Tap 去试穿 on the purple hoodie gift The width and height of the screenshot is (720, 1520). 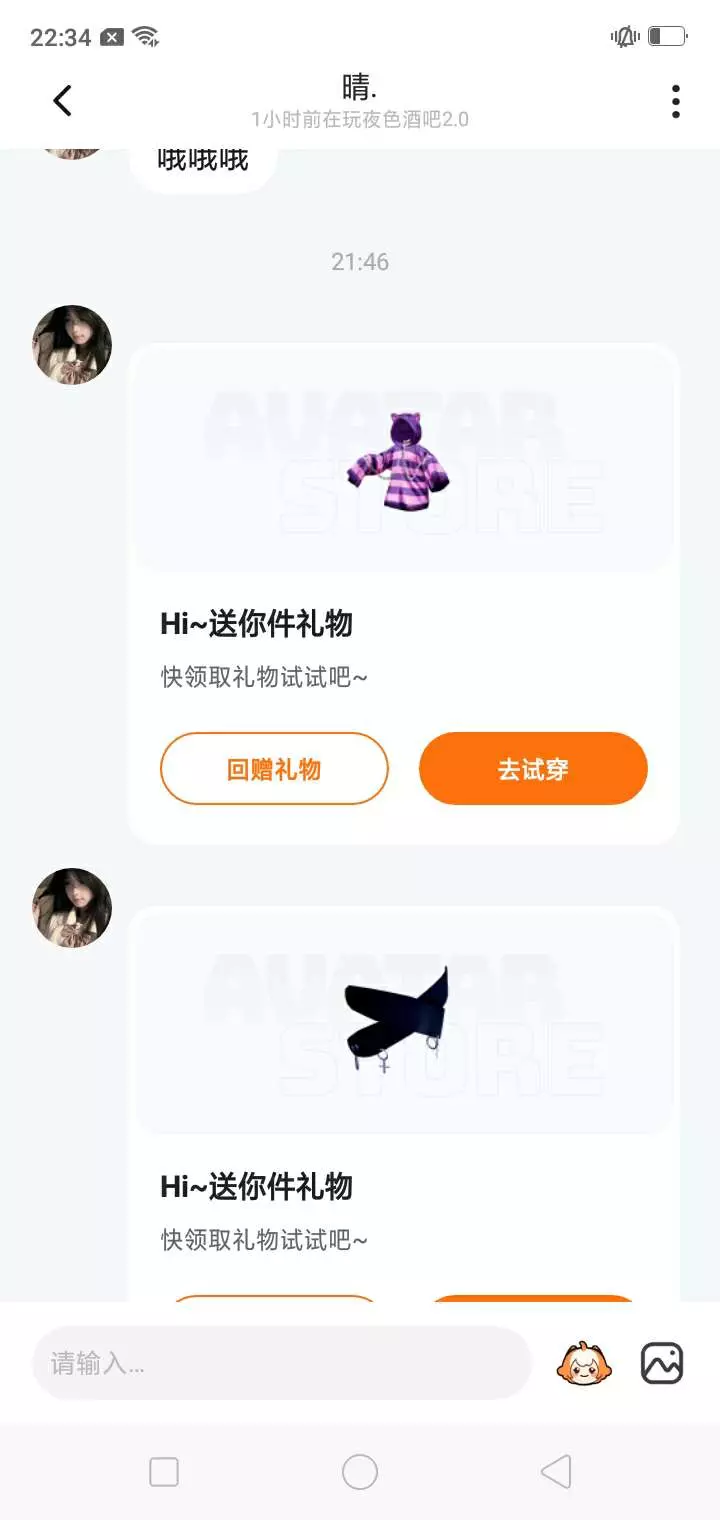533,769
